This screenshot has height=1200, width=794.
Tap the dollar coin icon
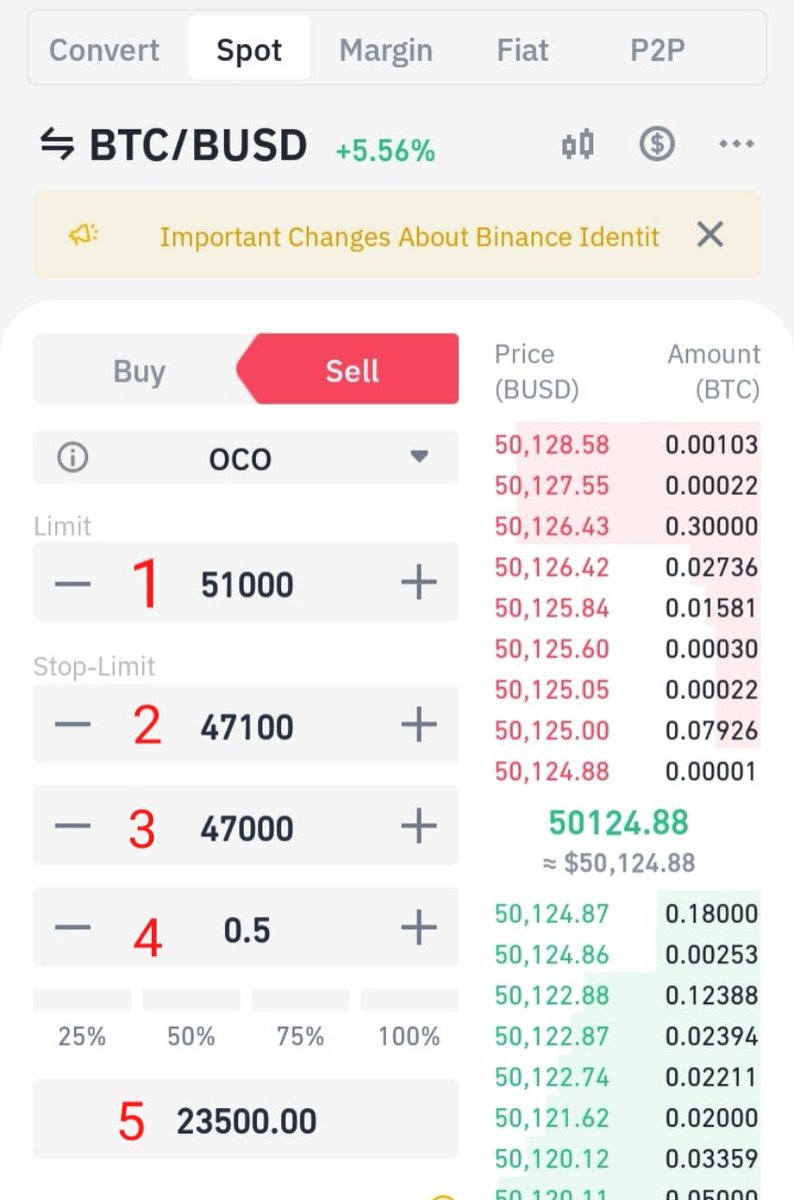point(656,145)
